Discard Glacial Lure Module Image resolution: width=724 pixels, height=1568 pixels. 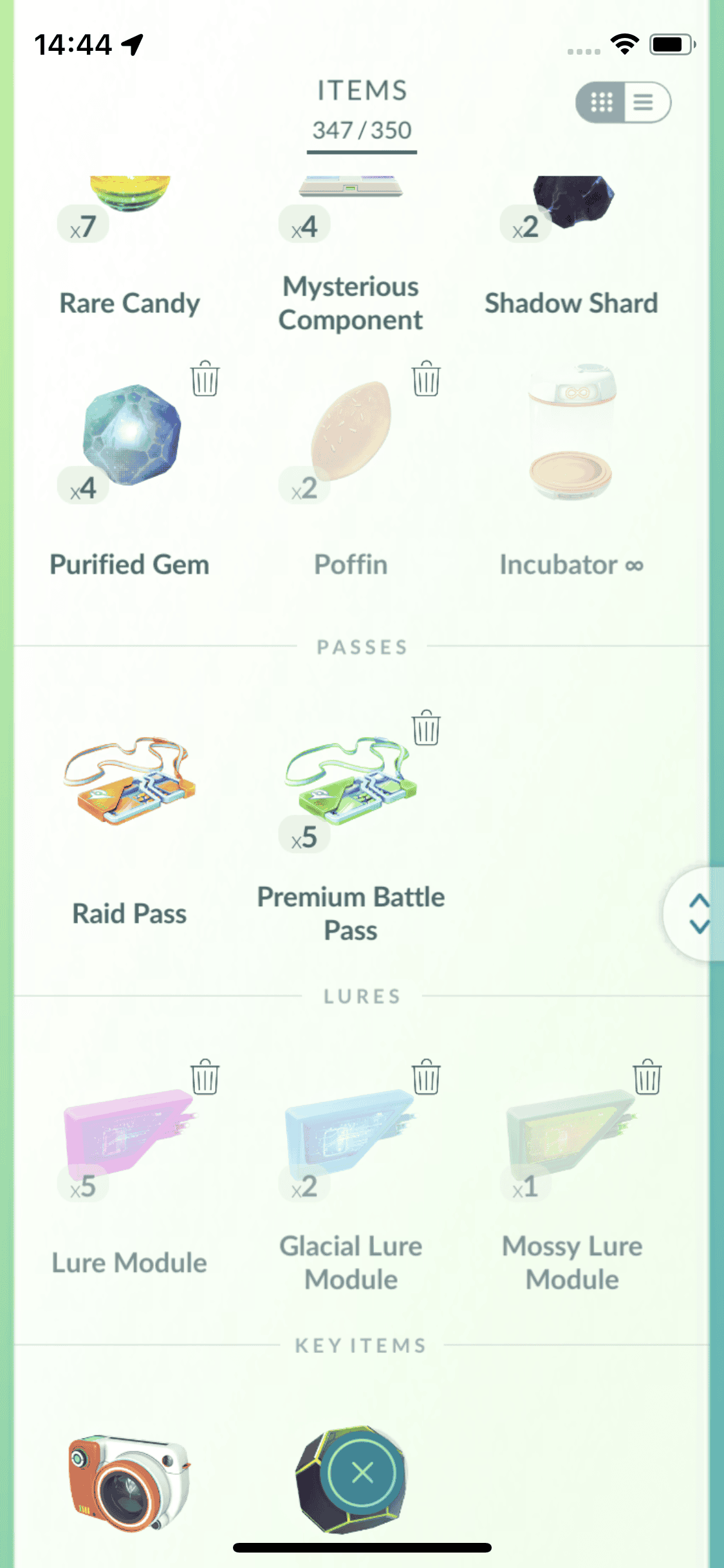(425, 1077)
